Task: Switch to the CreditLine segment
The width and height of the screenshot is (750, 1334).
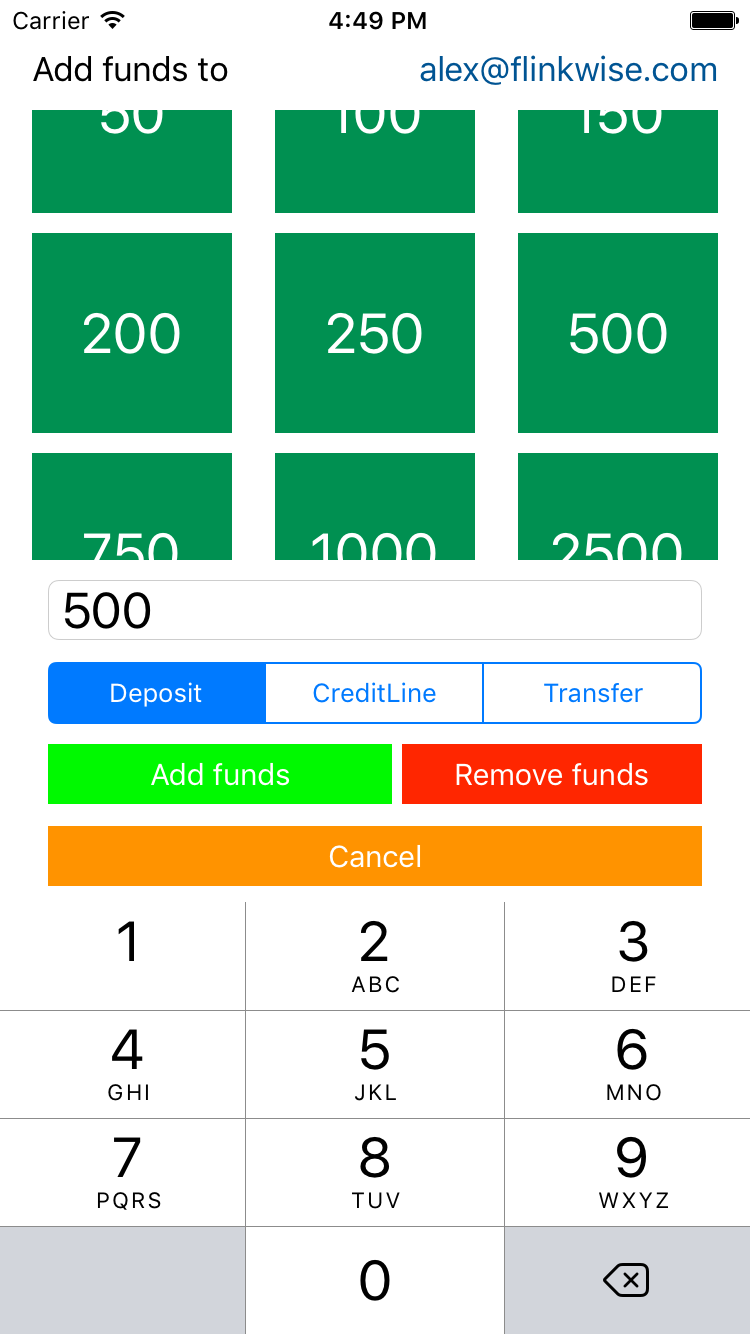Action: 375,693
